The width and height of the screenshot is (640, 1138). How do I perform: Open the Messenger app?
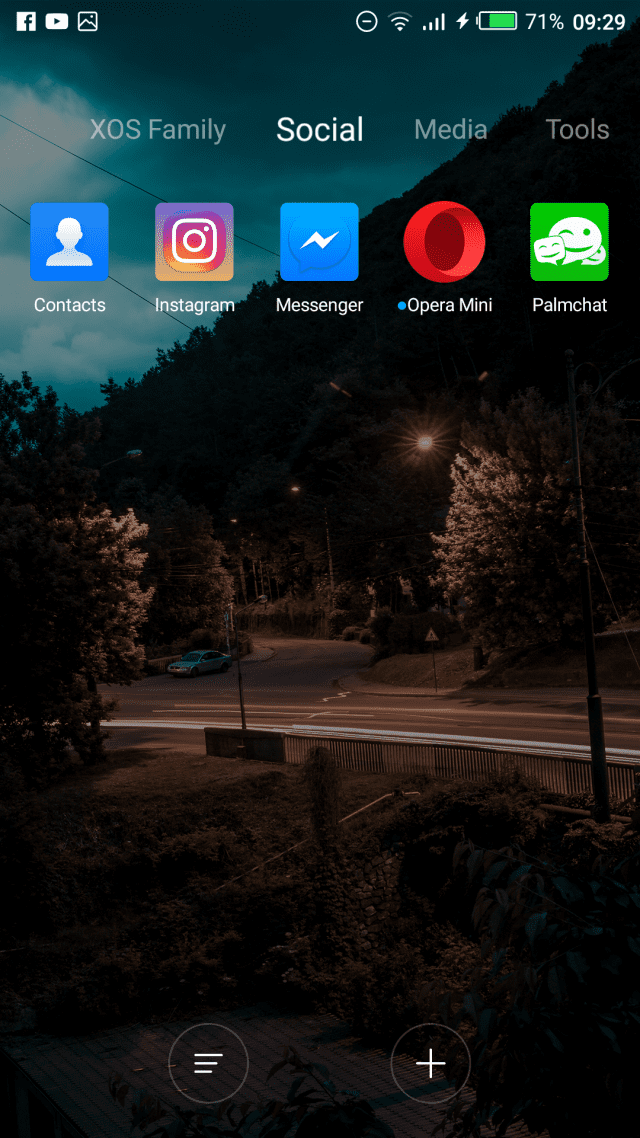tap(319, 242)
